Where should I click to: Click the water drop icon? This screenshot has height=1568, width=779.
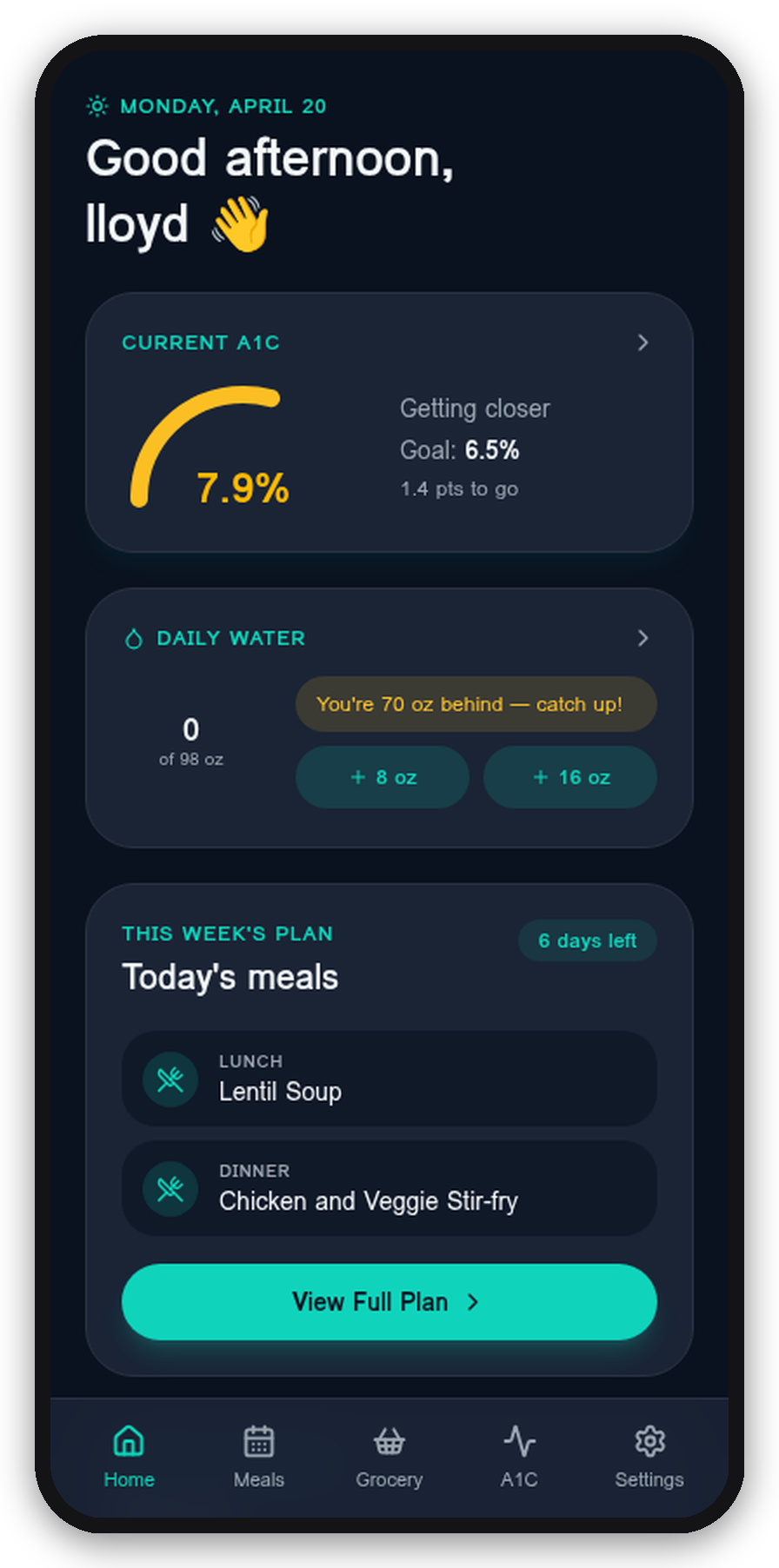(133, 638)
